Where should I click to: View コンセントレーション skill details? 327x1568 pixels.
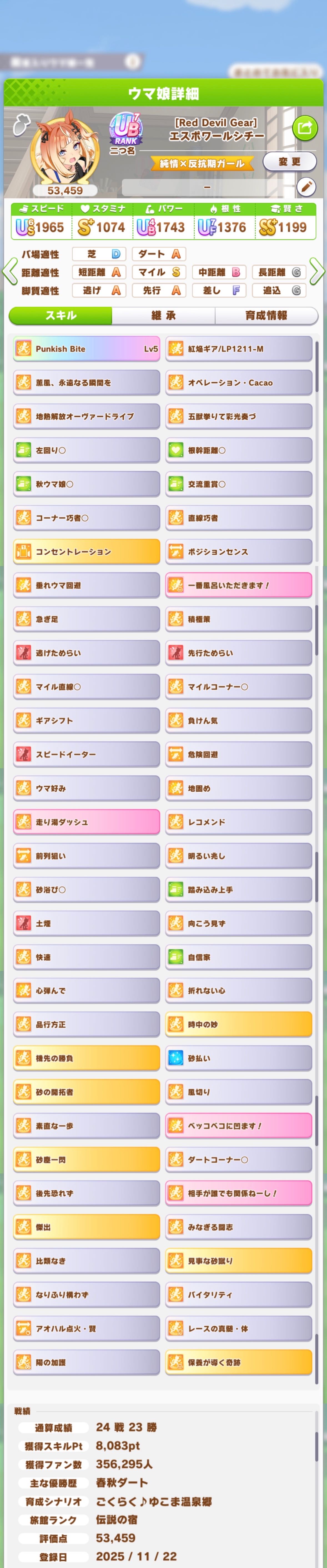(x=86, y=552)
